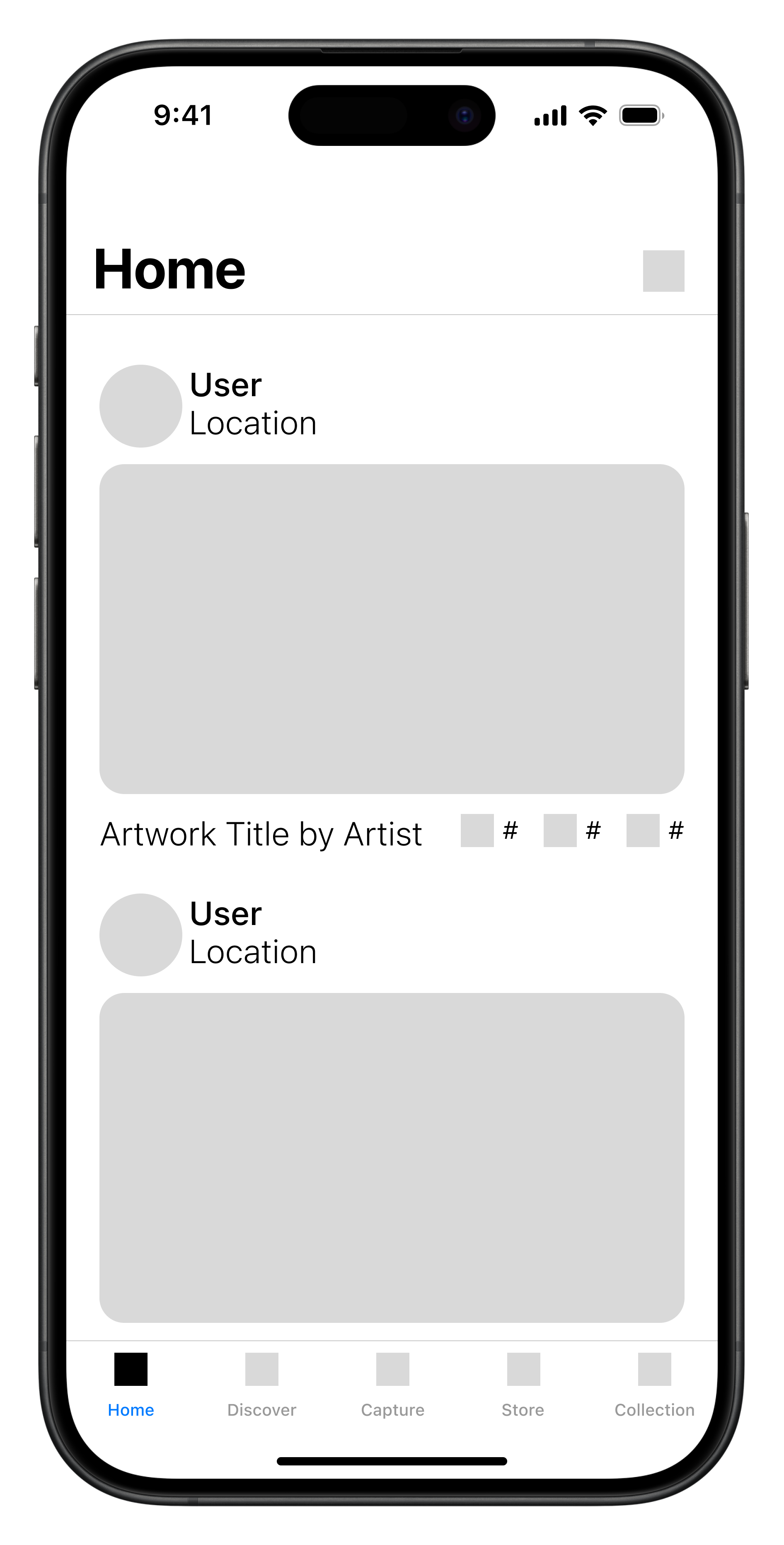
Task: Tap the Home tab
Action: tap(131, 1385)
